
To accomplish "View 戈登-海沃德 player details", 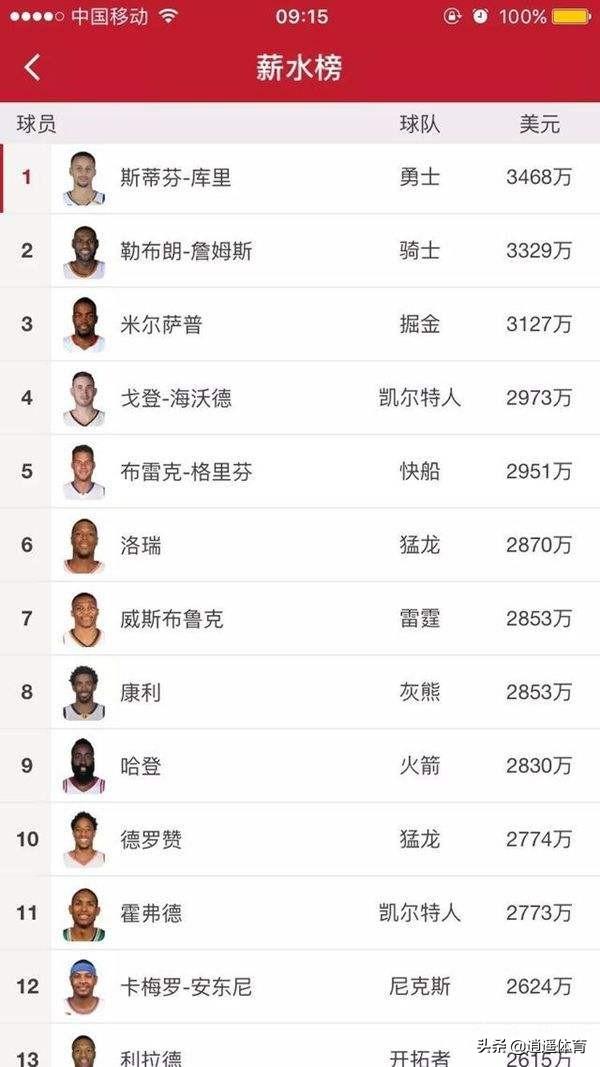I will coord(176,398).
